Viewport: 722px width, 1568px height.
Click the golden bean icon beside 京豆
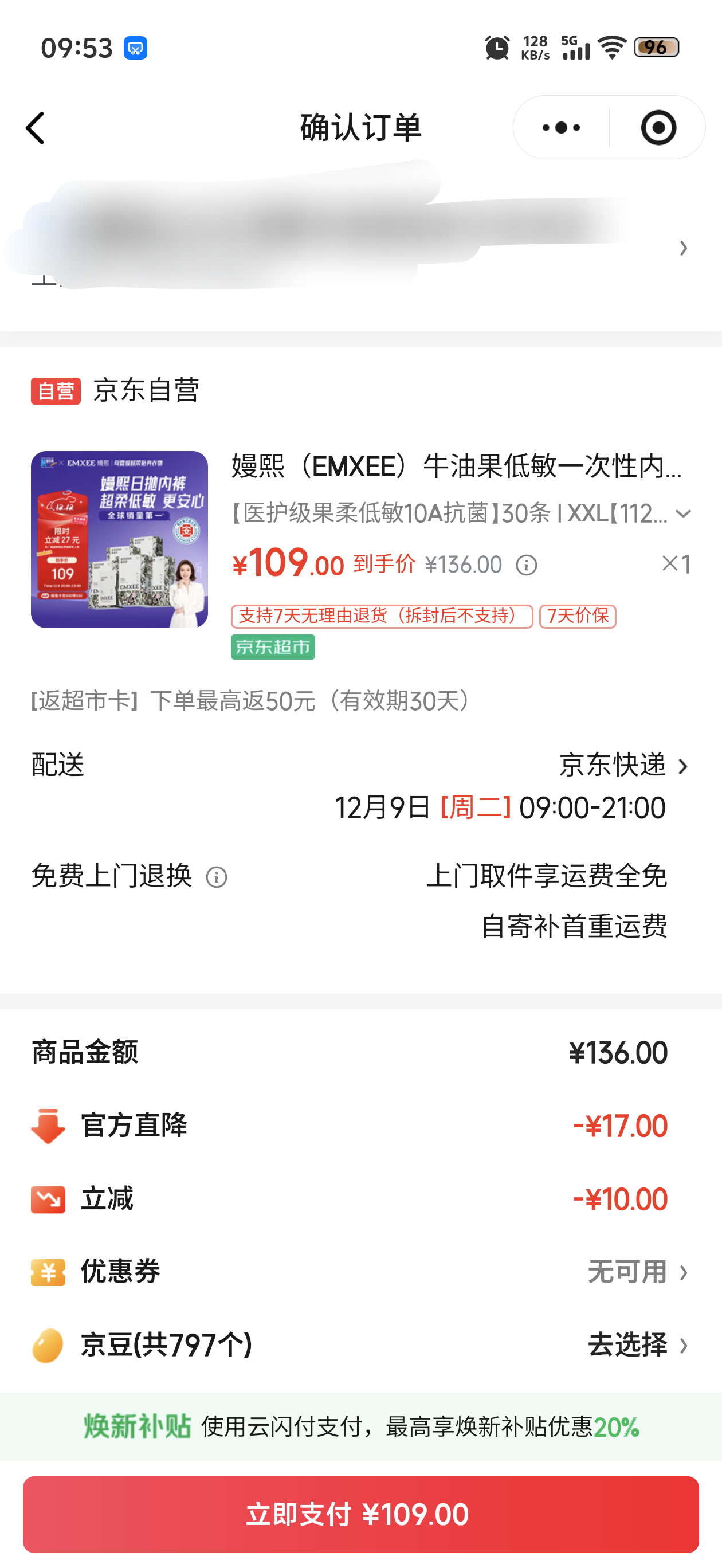point(48,1346)
